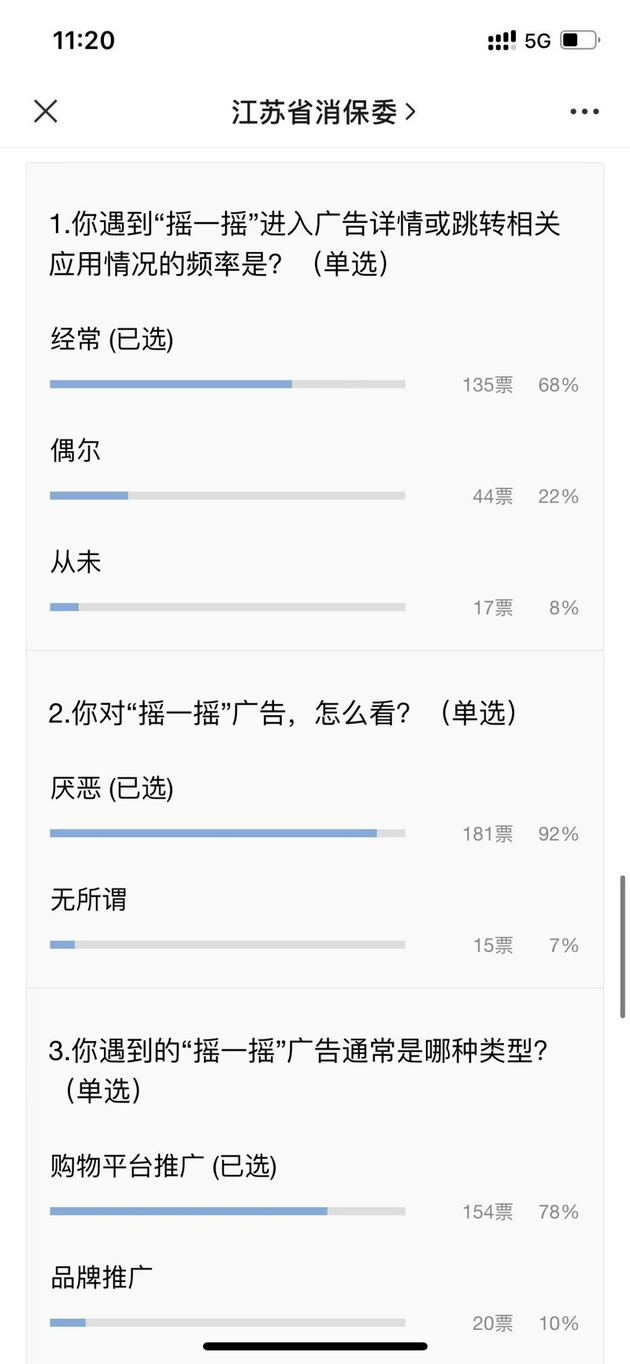This screenshot has height=1364, width=630.
Task: Close the page with the X icon
Action: 46,111
